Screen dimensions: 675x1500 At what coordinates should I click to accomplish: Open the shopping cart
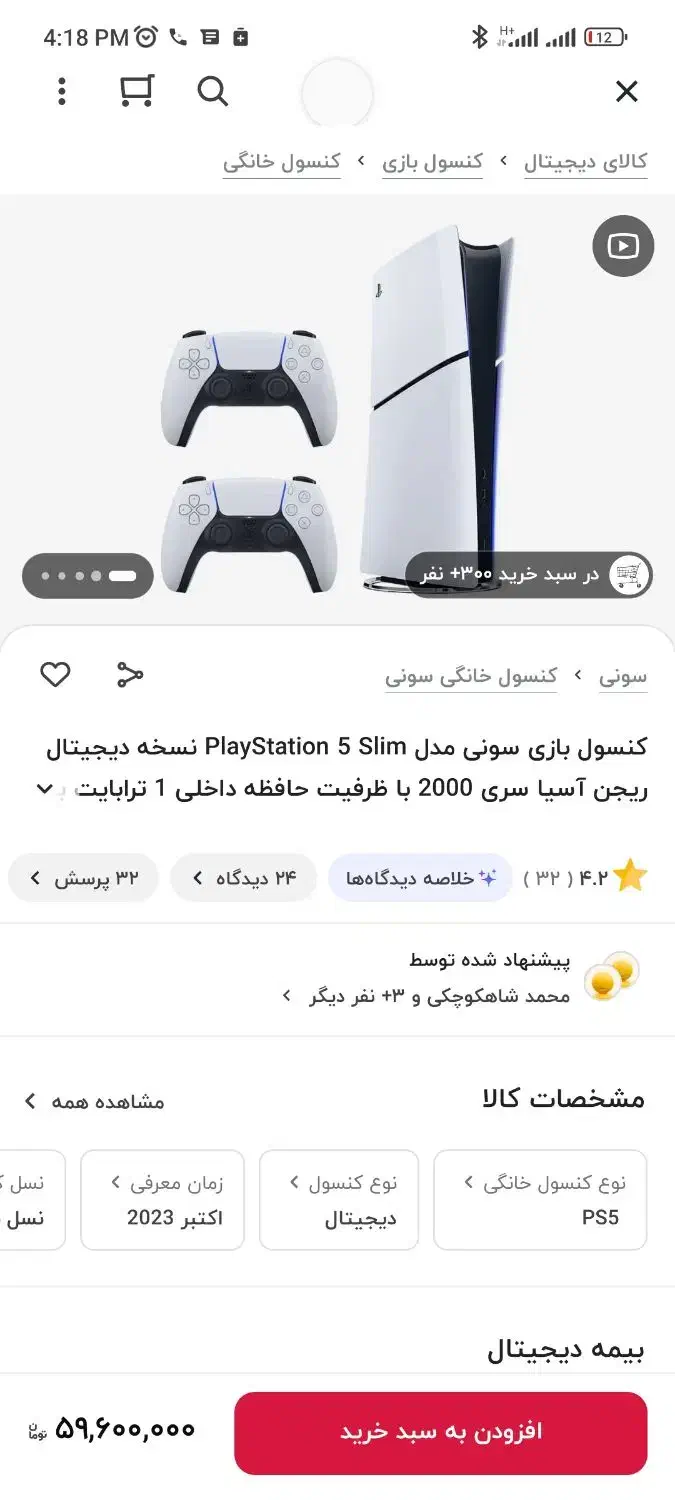click(x=136, y=92)
